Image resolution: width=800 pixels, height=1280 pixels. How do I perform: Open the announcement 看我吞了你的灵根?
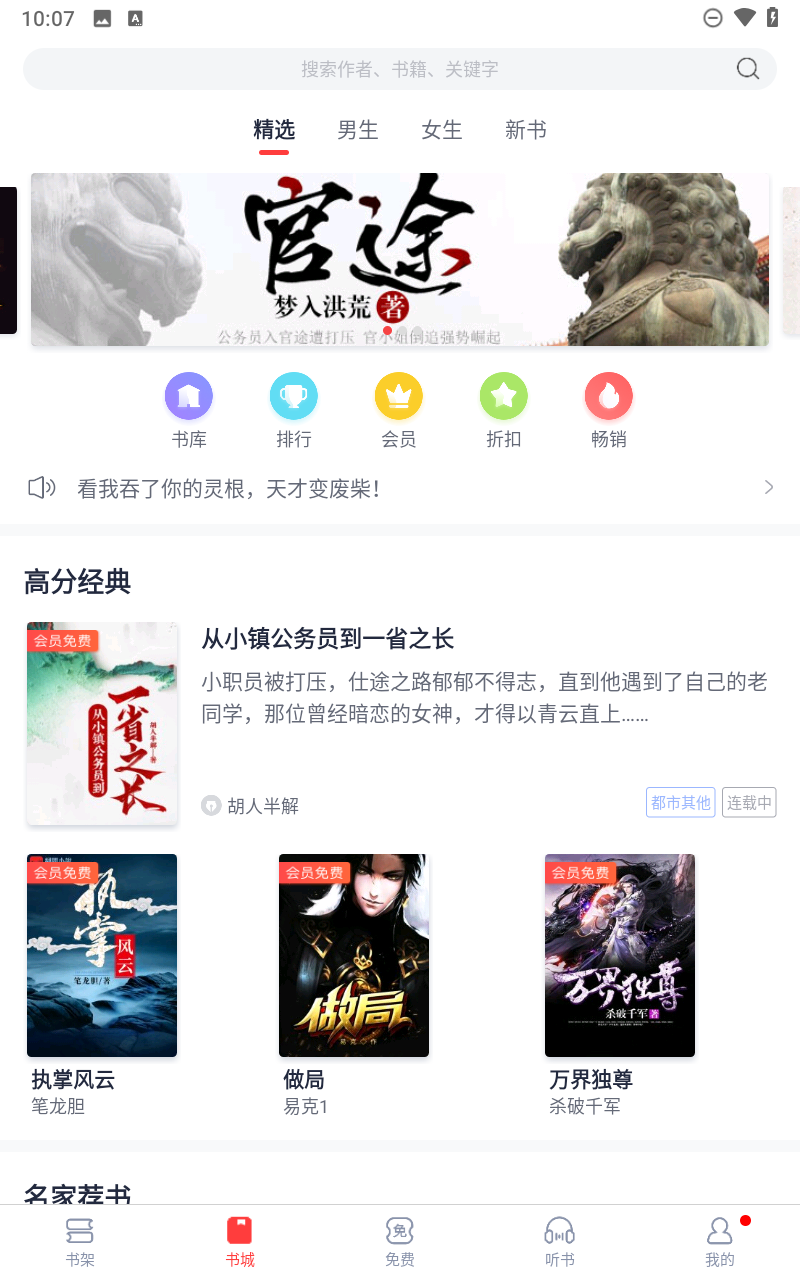[x=400, y=488]
